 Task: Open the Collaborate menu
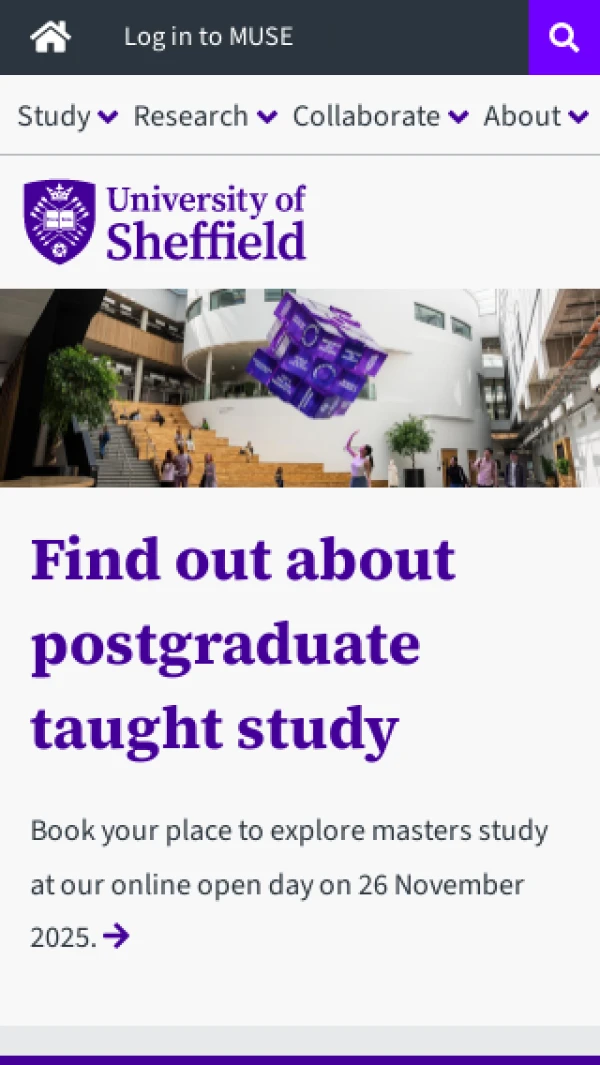pos(380,116)
